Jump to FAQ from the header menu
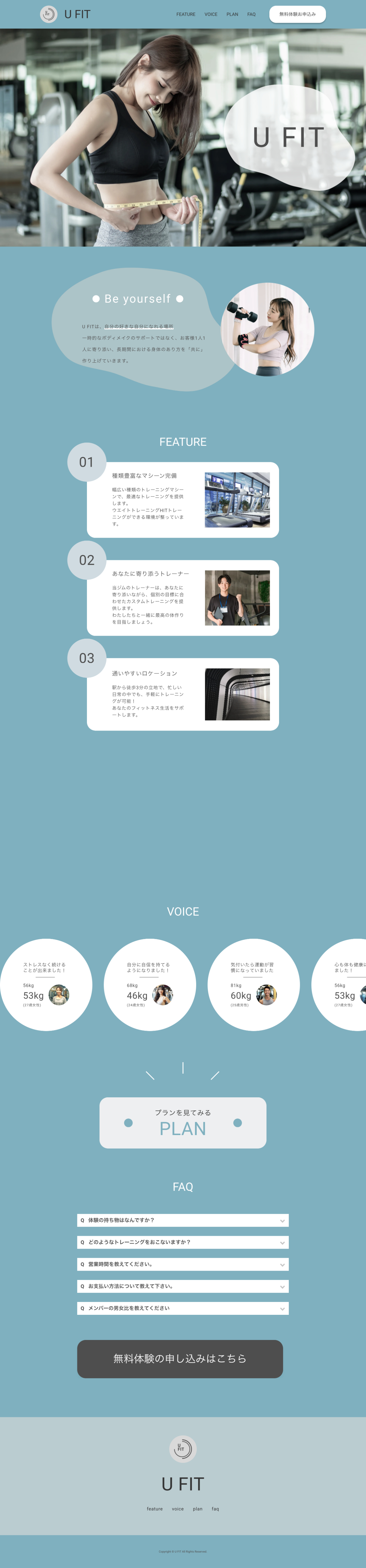 pos(252,14)
